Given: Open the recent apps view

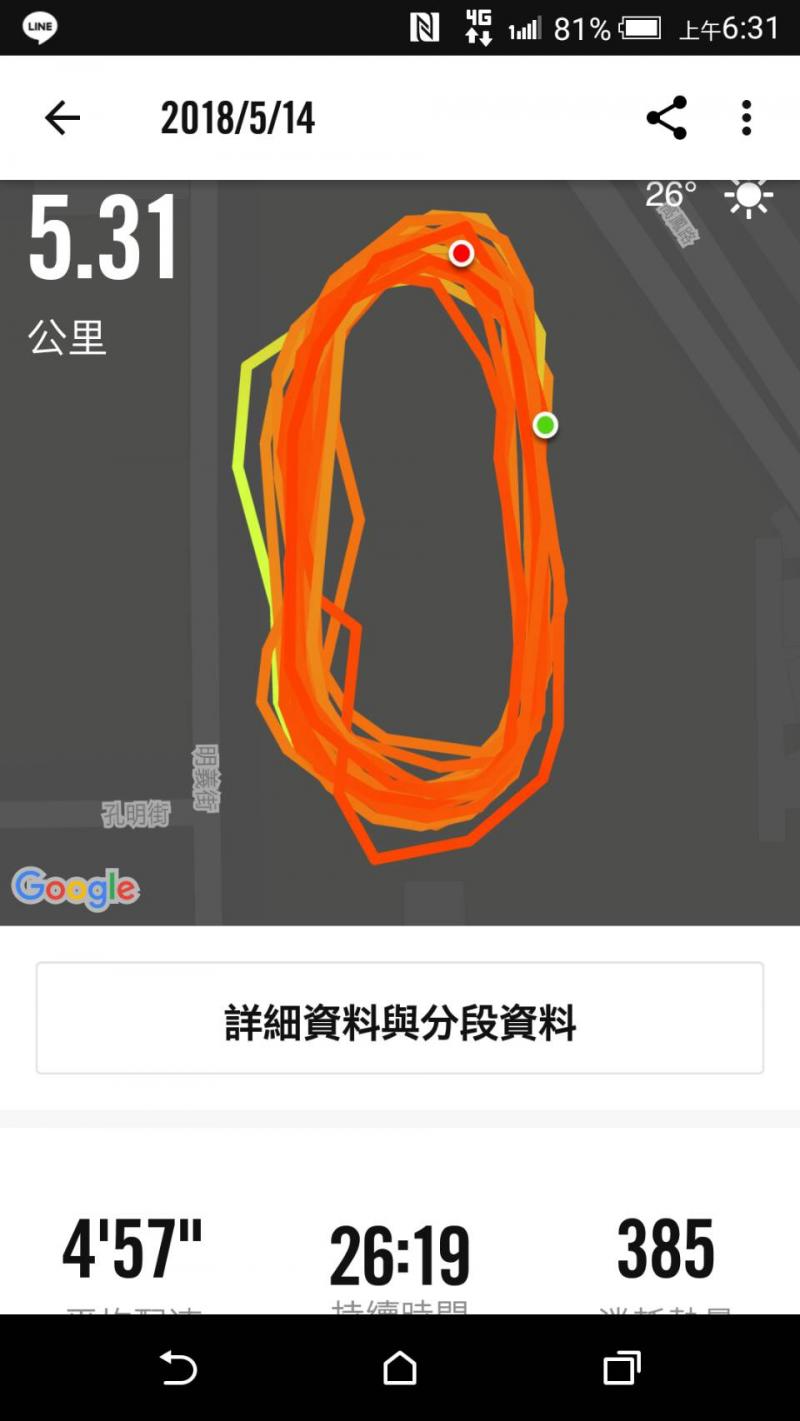Looking at the screenshot, I should [x=621, y=1368].
